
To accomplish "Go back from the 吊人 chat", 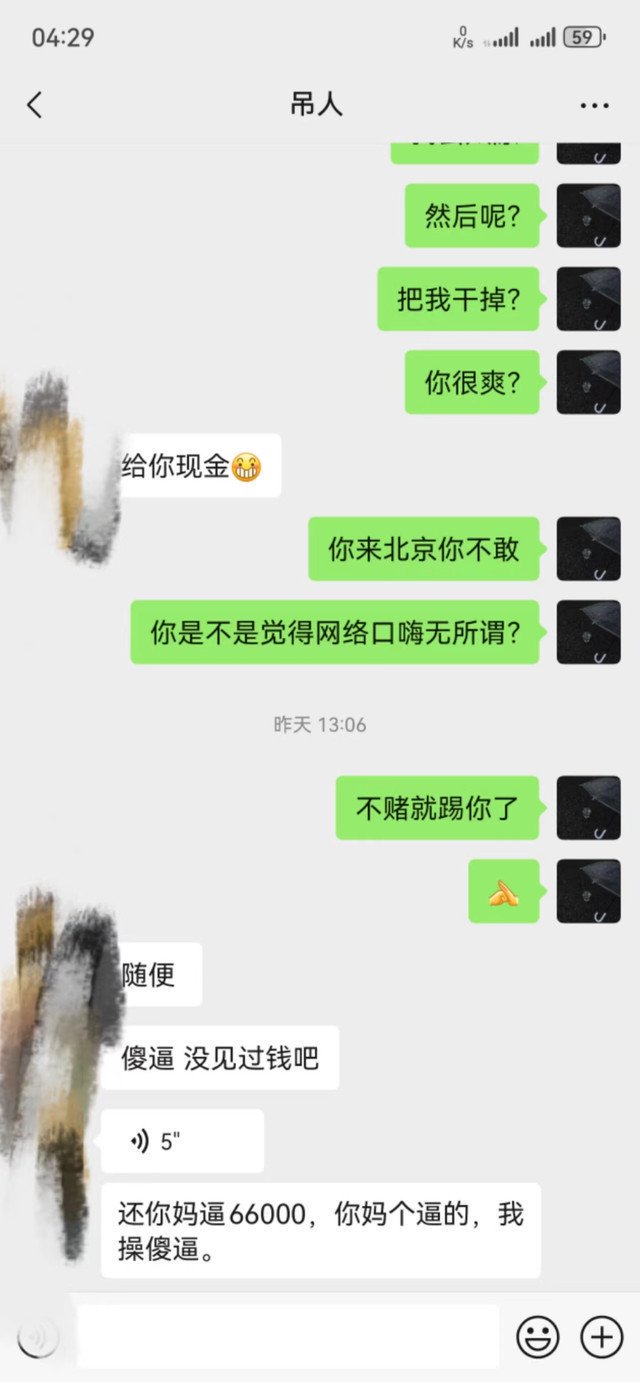I will pyautogui.click(x=35, y=105).
